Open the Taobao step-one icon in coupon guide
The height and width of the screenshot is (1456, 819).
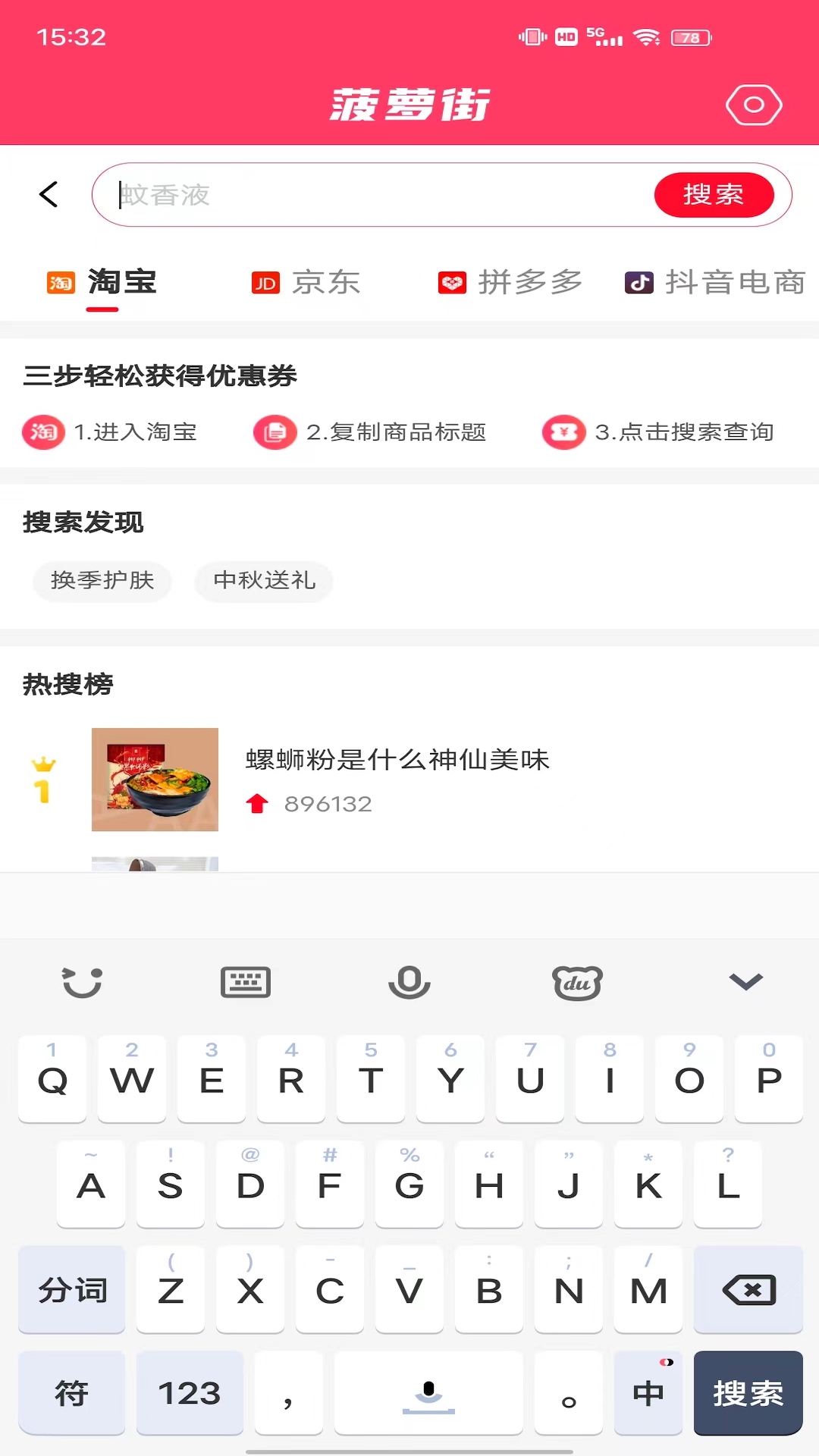point(43,431)
